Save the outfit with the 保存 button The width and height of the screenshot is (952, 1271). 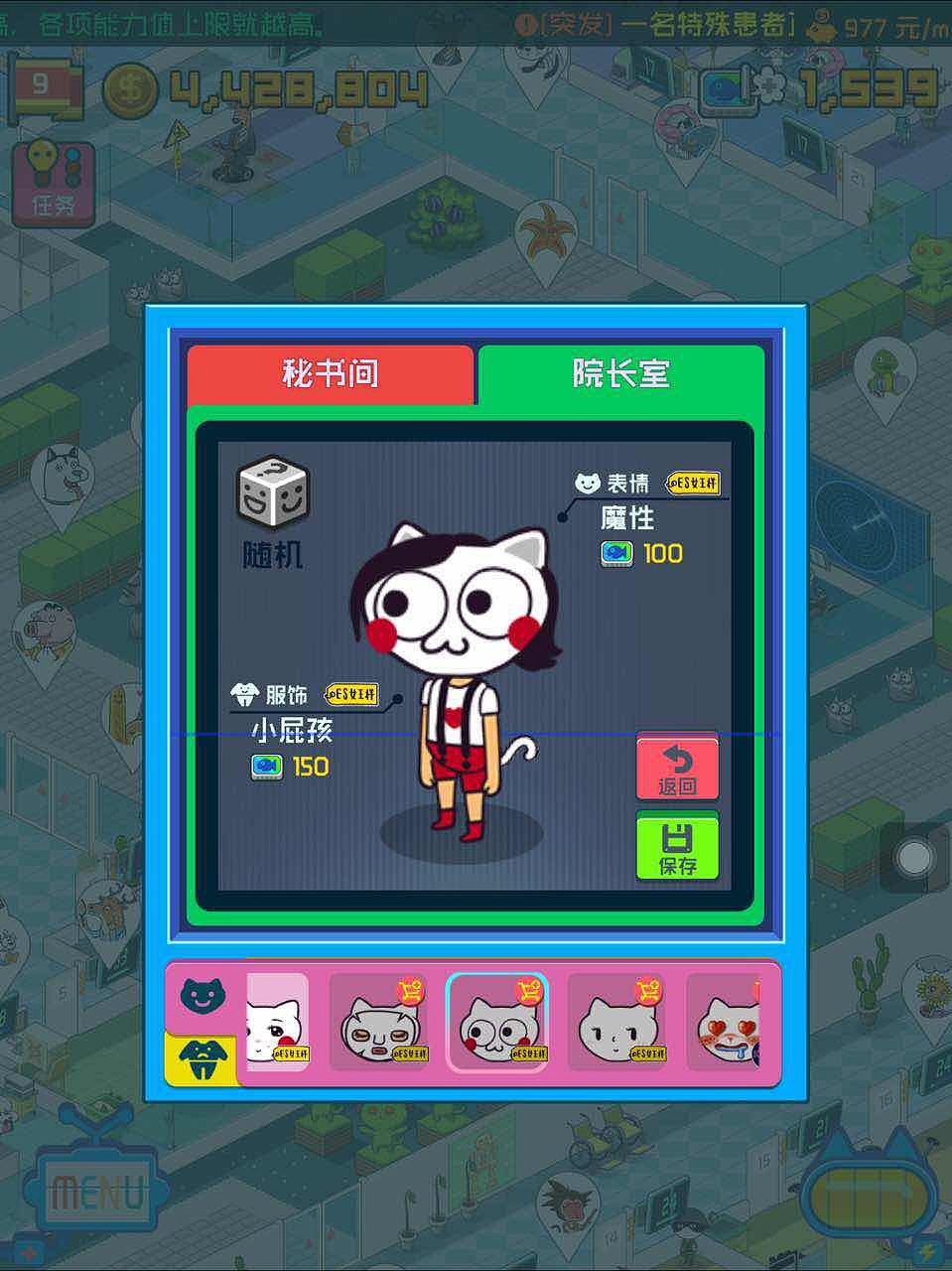pyautogui.click(x=677, y=846)
